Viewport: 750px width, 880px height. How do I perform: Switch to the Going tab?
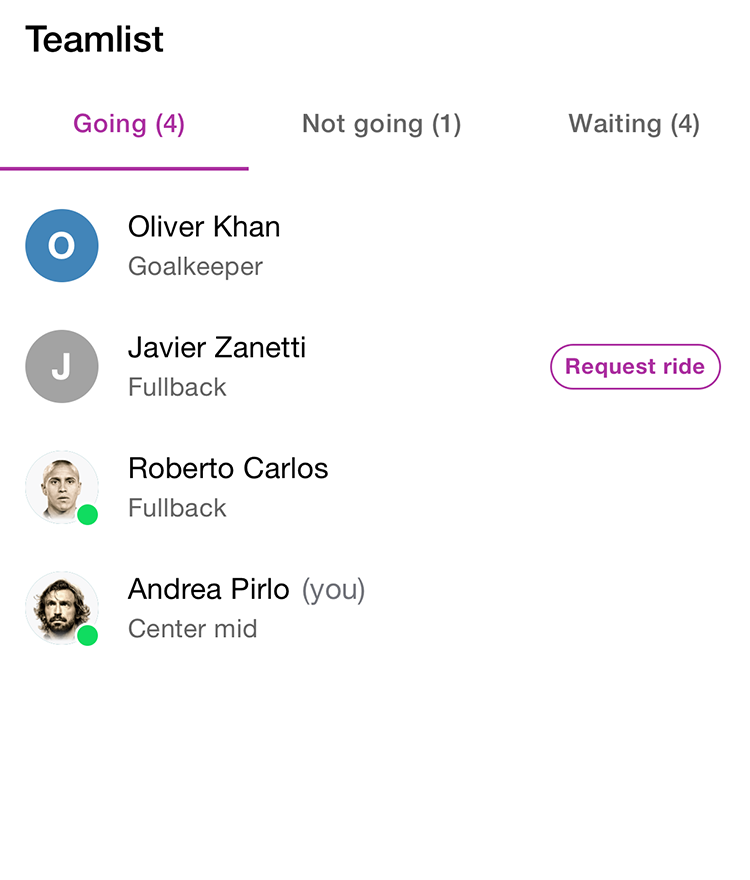coord(129,124)
